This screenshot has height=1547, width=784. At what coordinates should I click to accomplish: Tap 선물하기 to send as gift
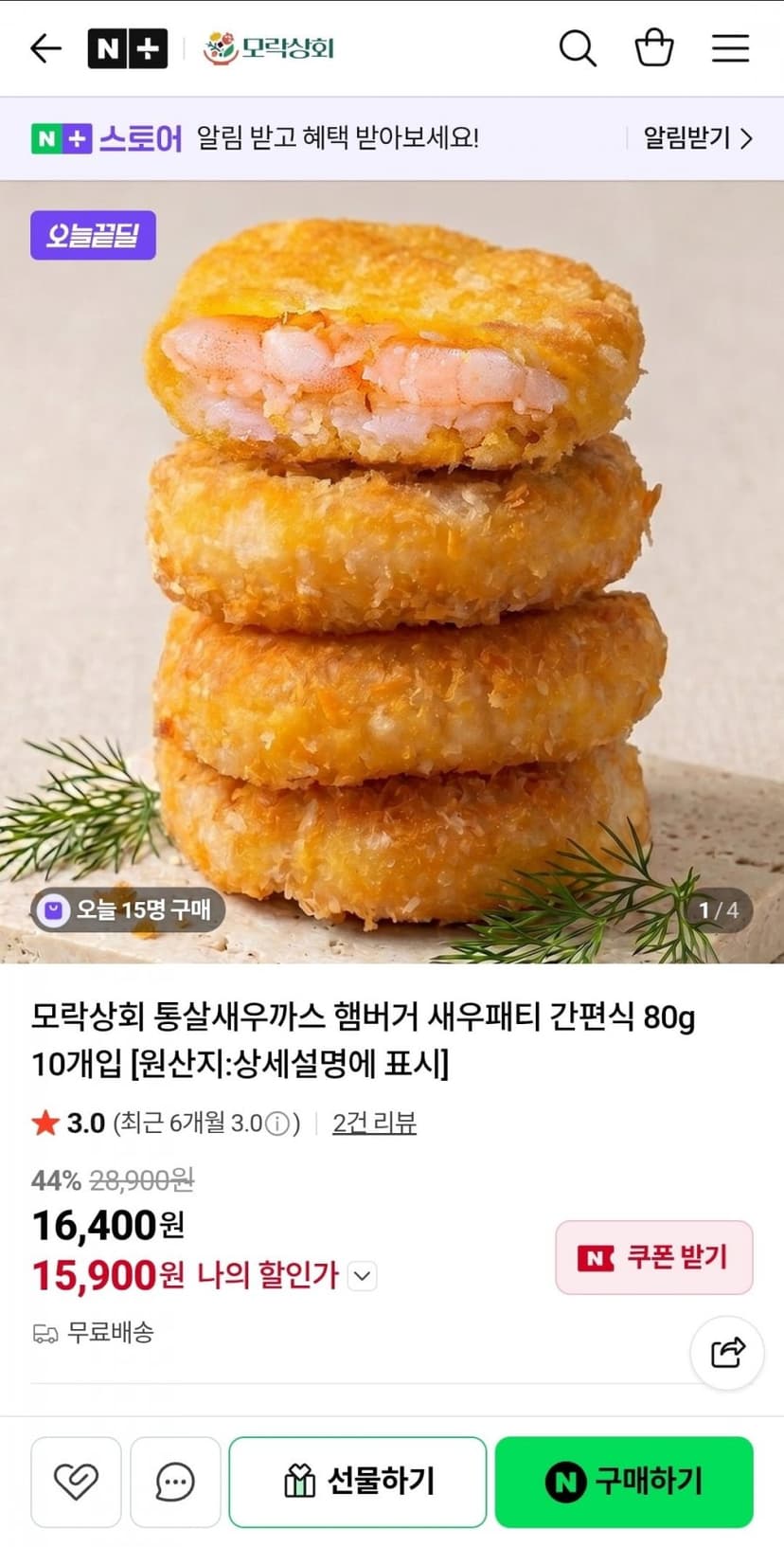tap(358, 1482)
